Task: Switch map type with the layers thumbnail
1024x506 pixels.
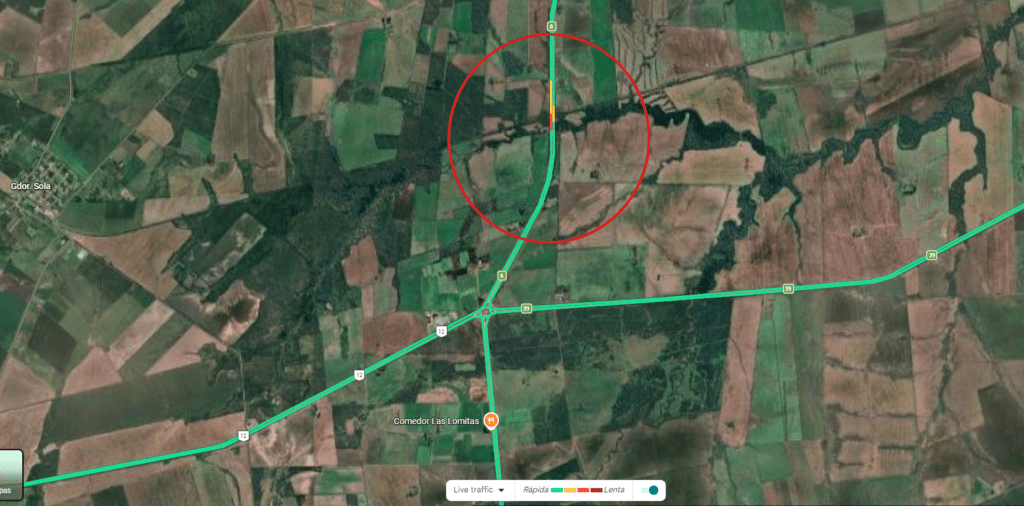Action: 10,476
